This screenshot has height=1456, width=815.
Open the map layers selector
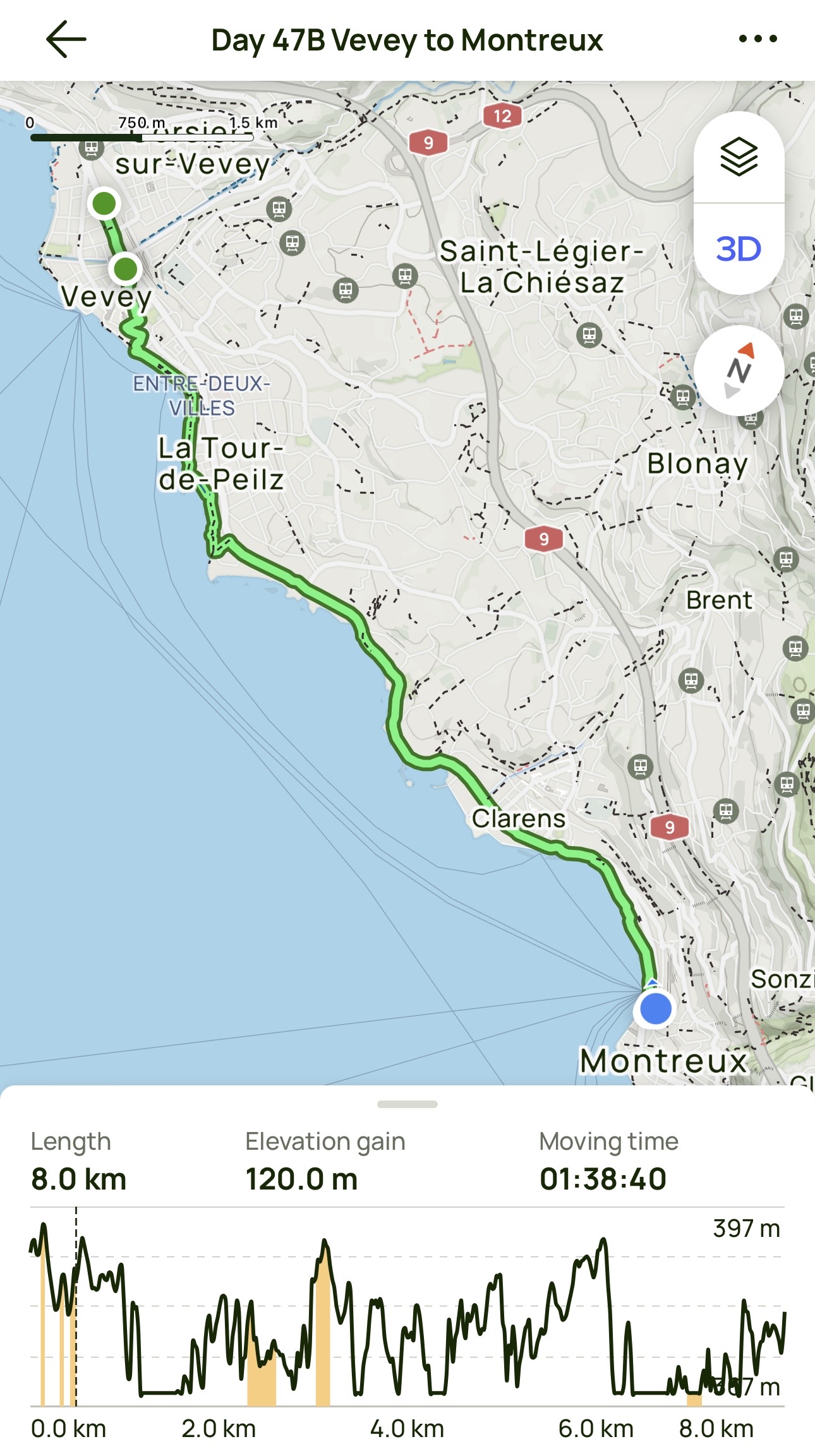739,157
